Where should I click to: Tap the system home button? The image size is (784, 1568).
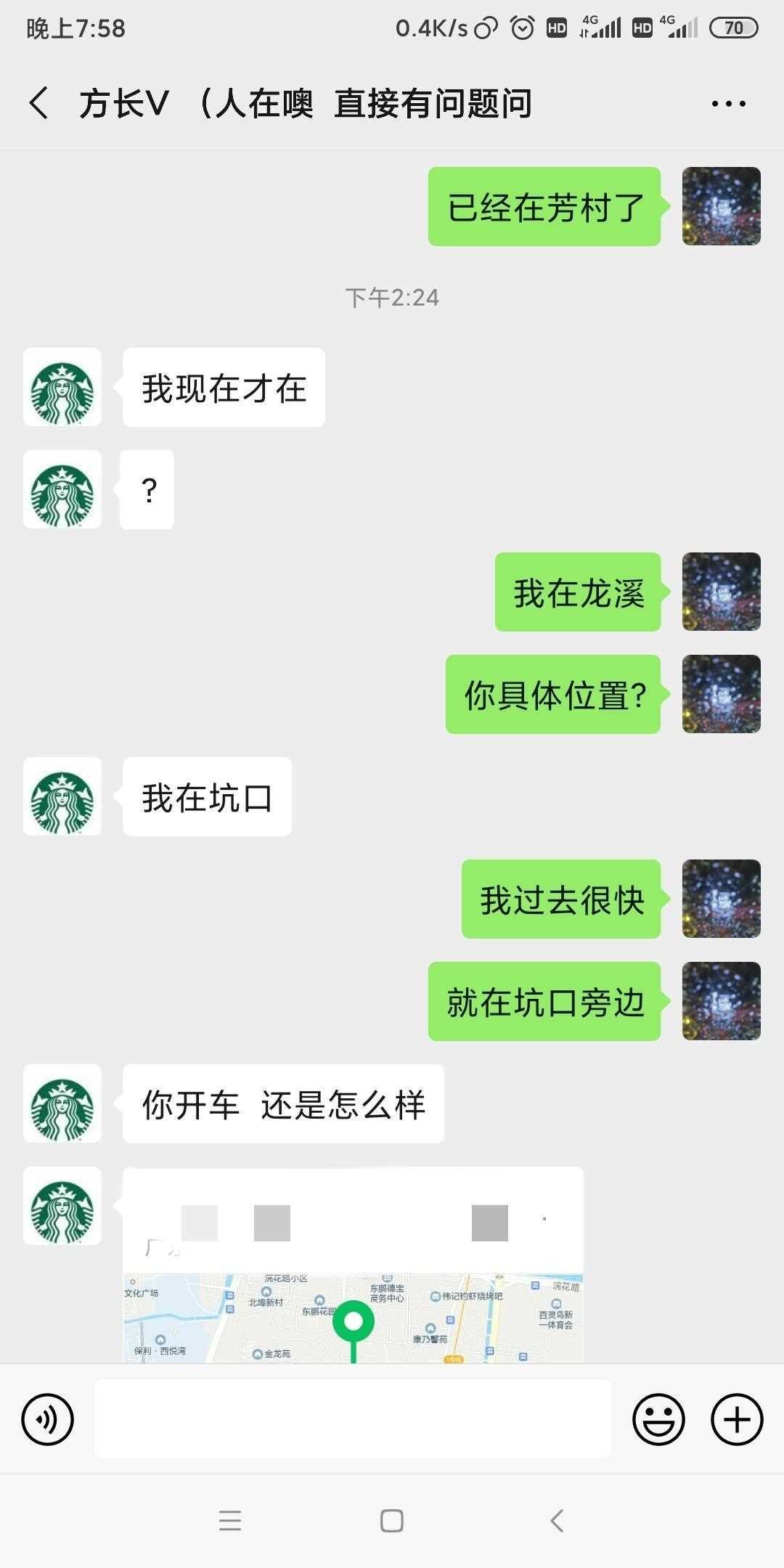[392, 1520]
